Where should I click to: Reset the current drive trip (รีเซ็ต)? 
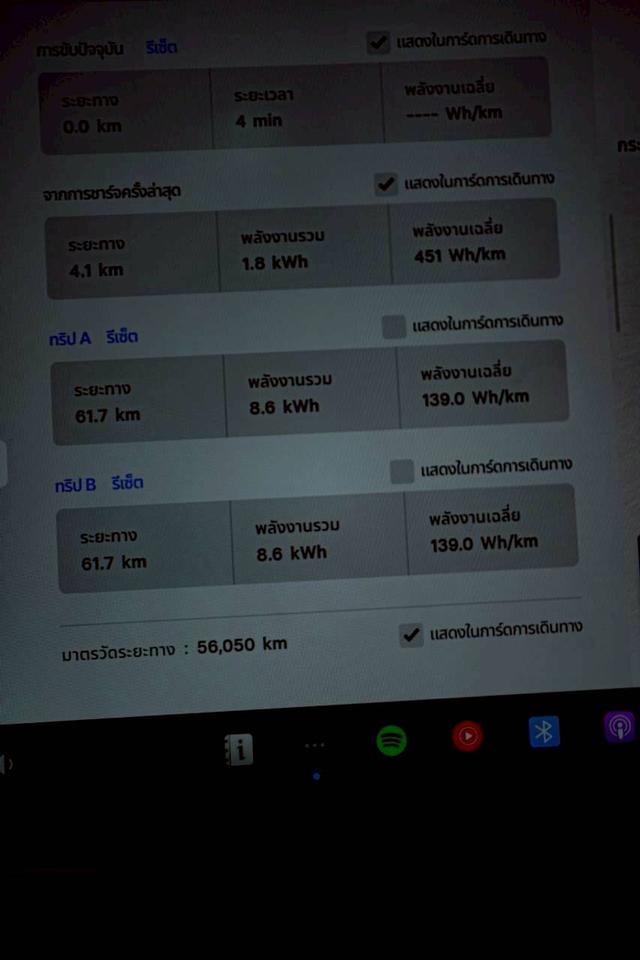[x=161, y=47]
